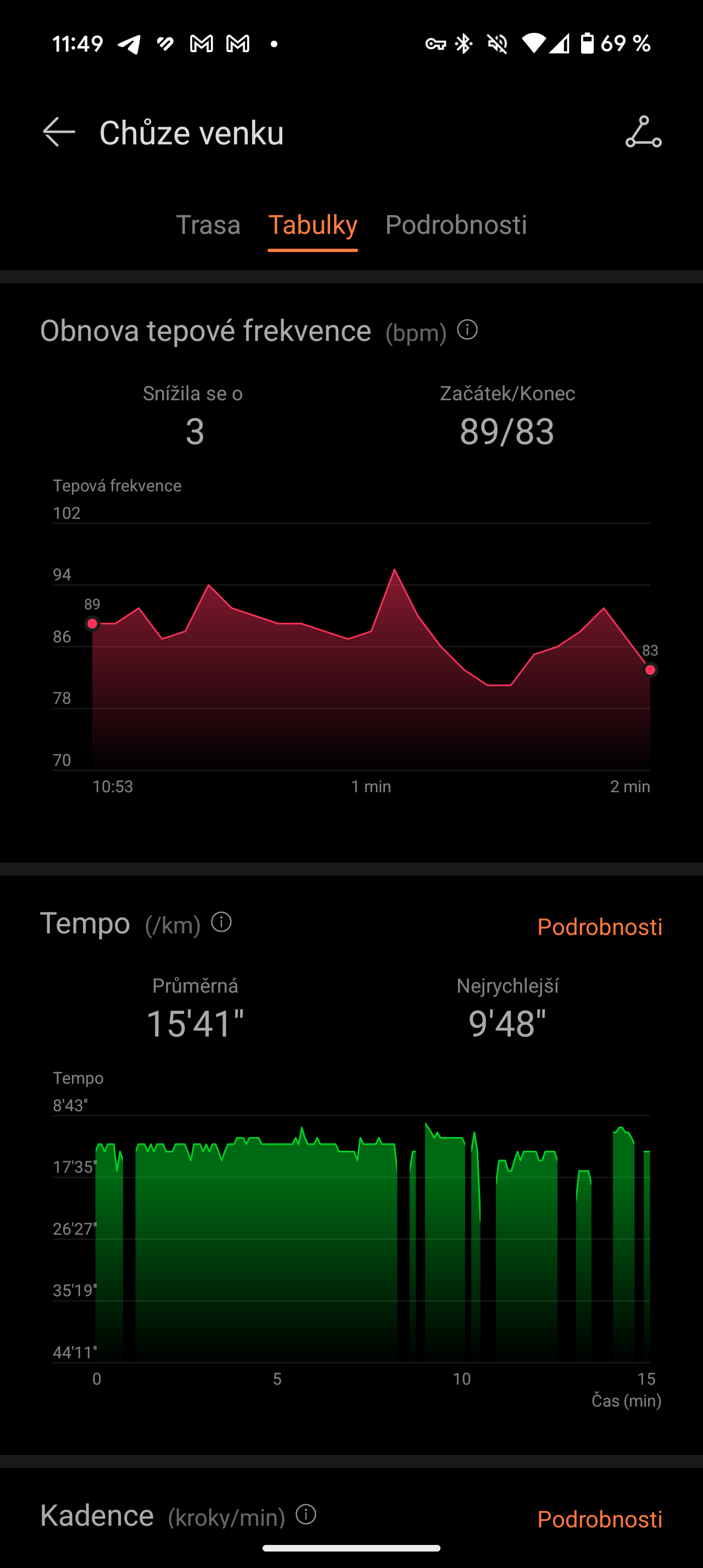The width and height of the screenshot is (703, 1568).
Task: Open Podrobnosti next to Tempo section
Action: coord(600,926)
